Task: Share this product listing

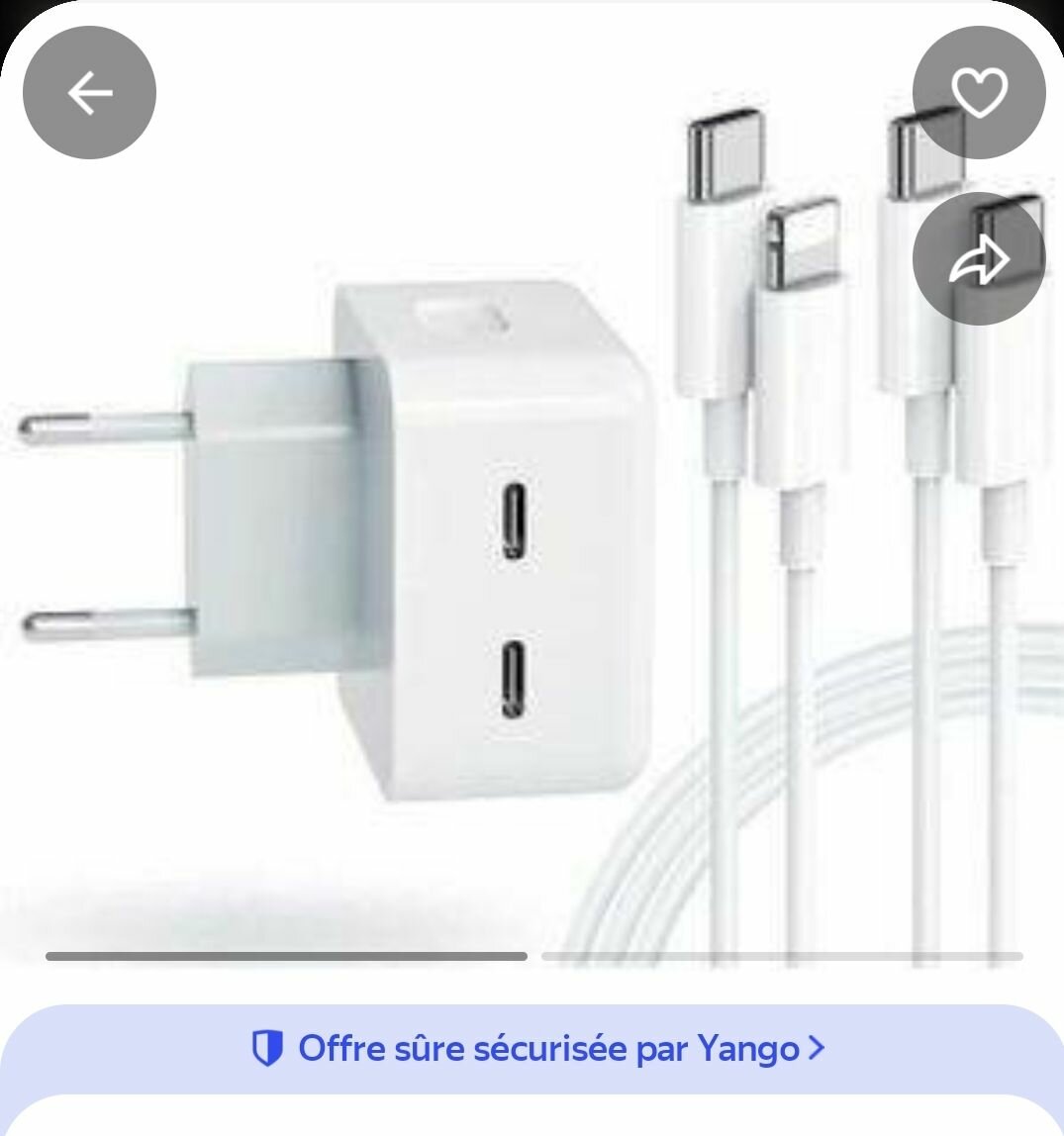Action: coord(979,259)
